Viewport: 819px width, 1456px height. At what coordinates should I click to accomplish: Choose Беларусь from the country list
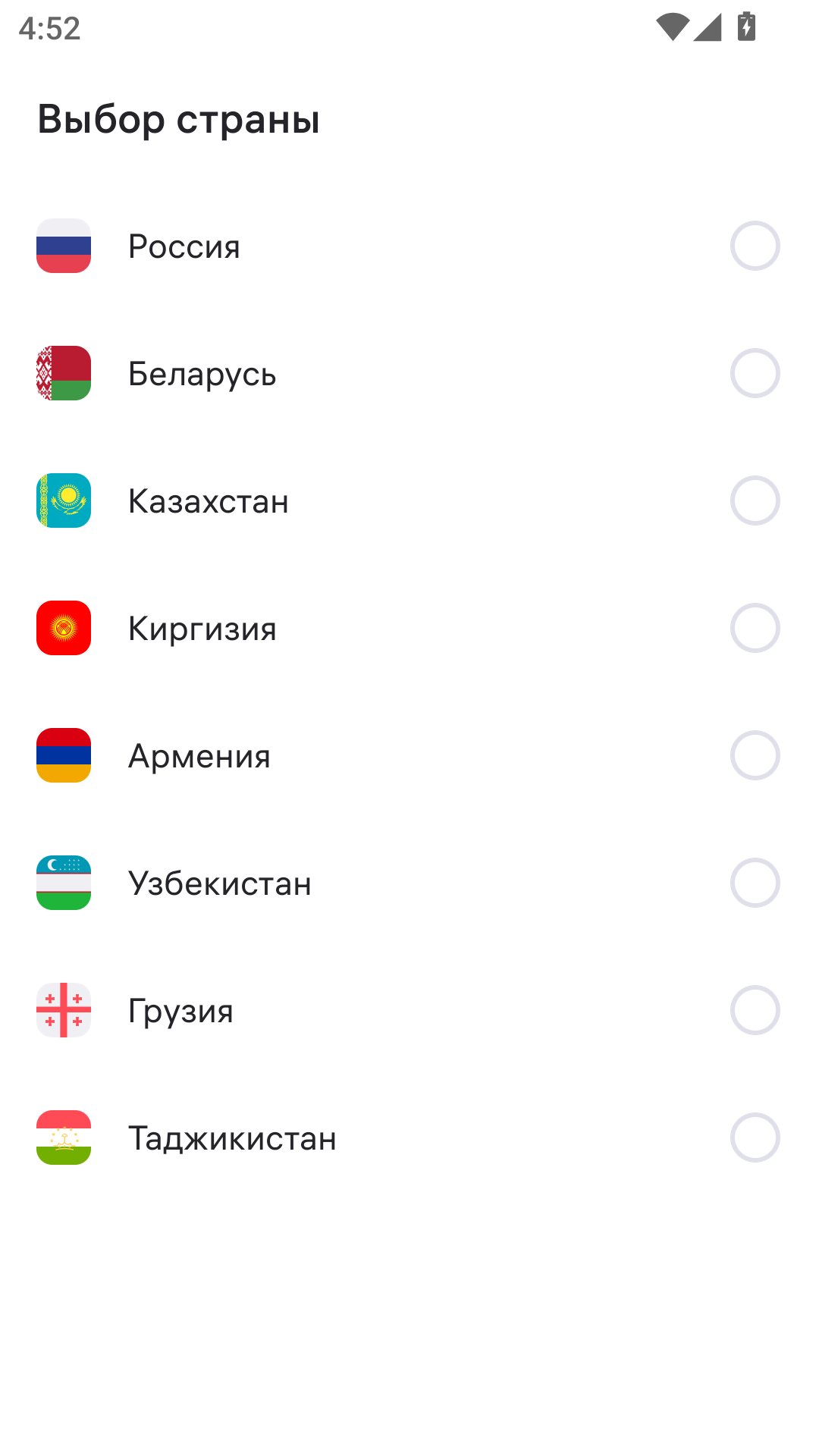[x=755, y=373]
